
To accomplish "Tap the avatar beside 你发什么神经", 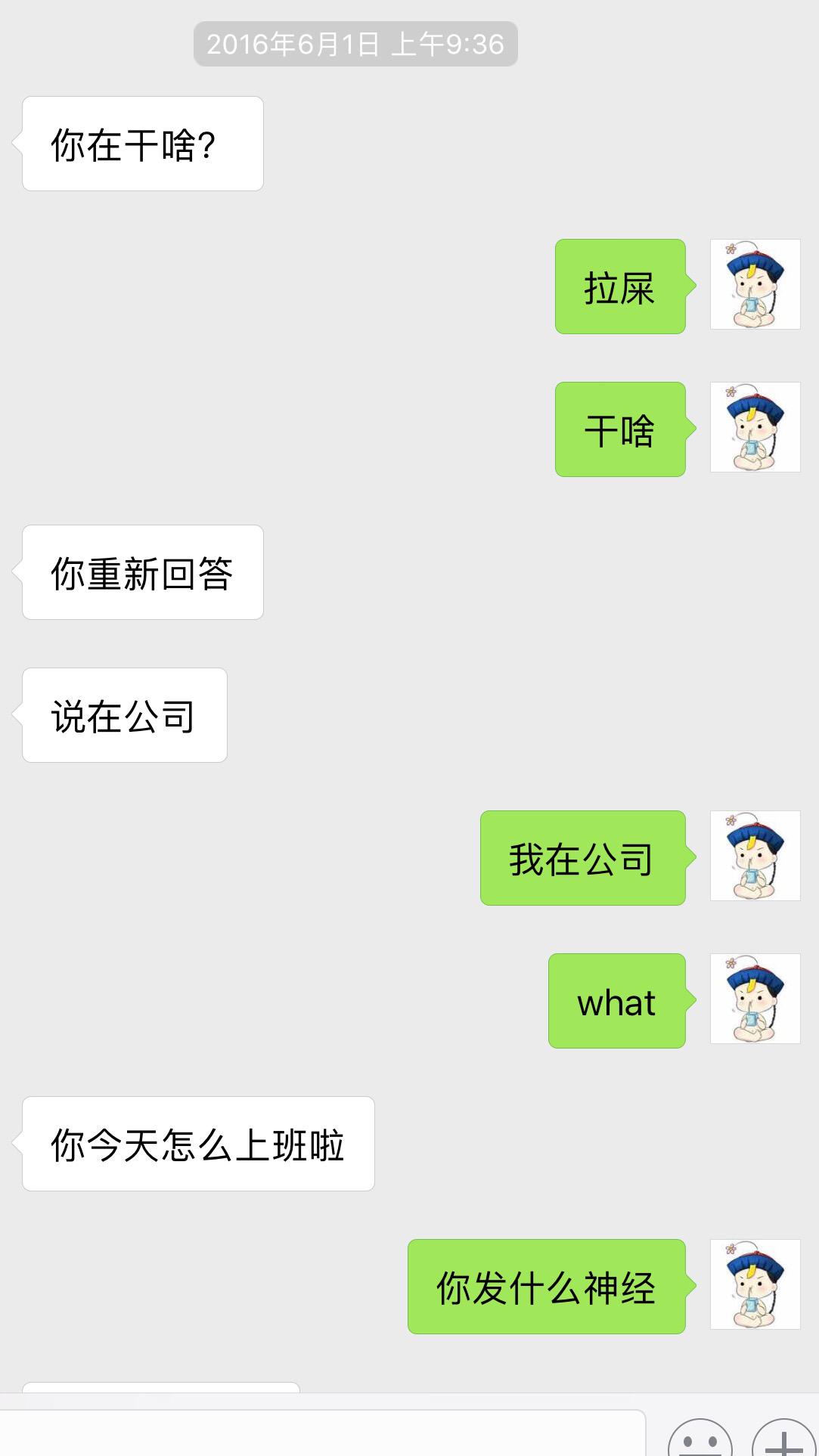I will [753, 1285].
